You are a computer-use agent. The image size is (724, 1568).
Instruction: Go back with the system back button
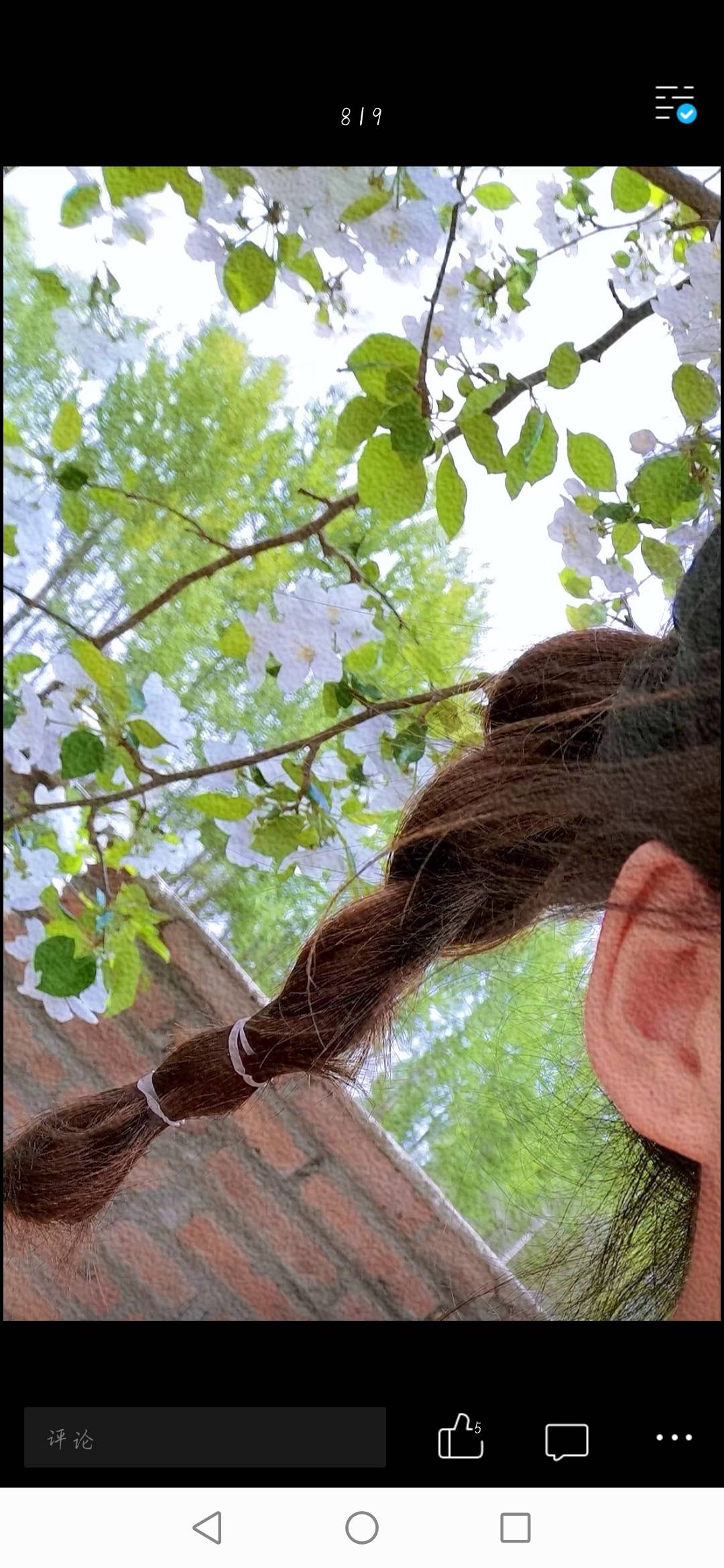coord(207,1528)
